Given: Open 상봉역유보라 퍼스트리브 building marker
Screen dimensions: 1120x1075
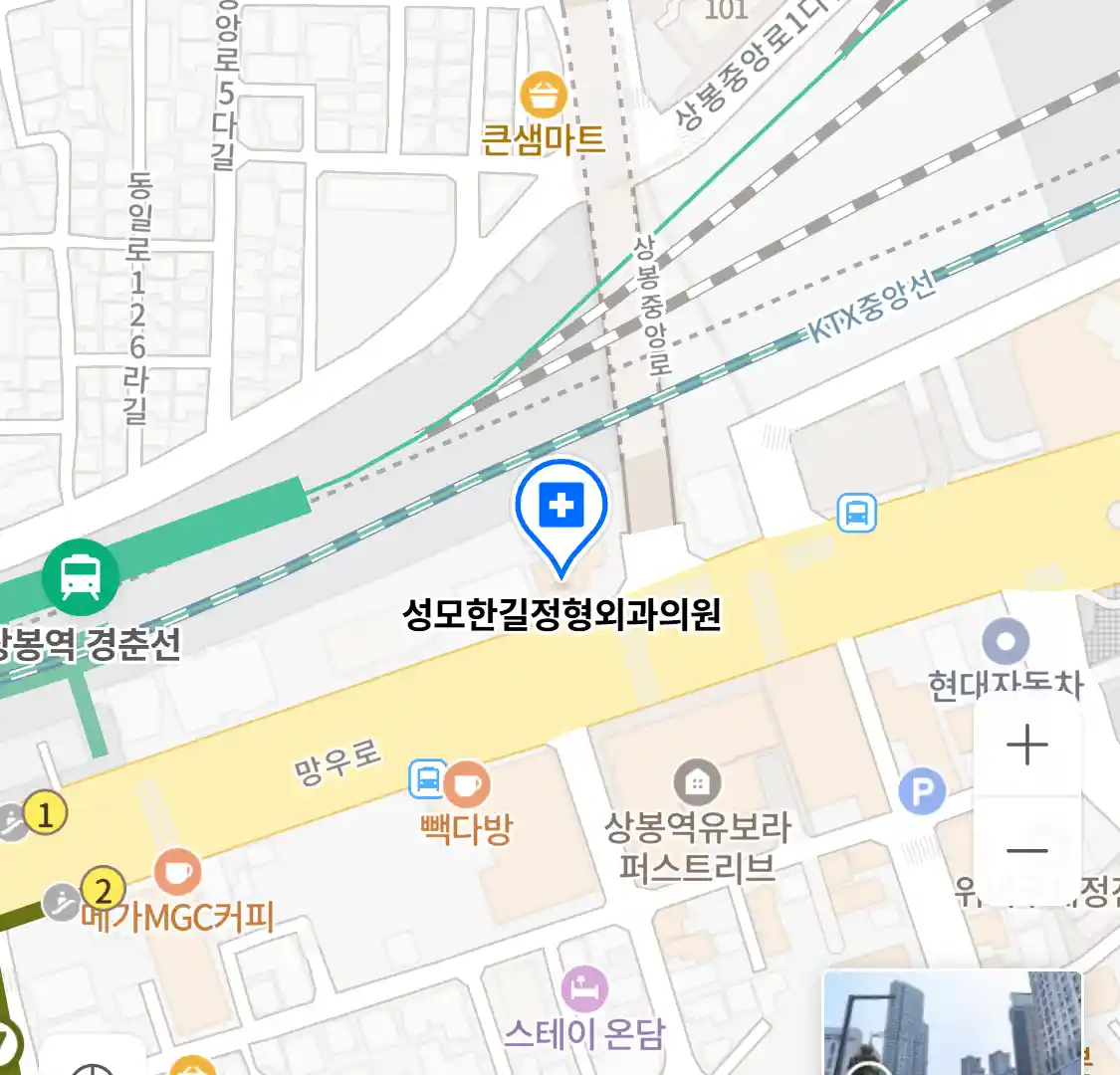Looking at the screenshot, I should (697, 783).
